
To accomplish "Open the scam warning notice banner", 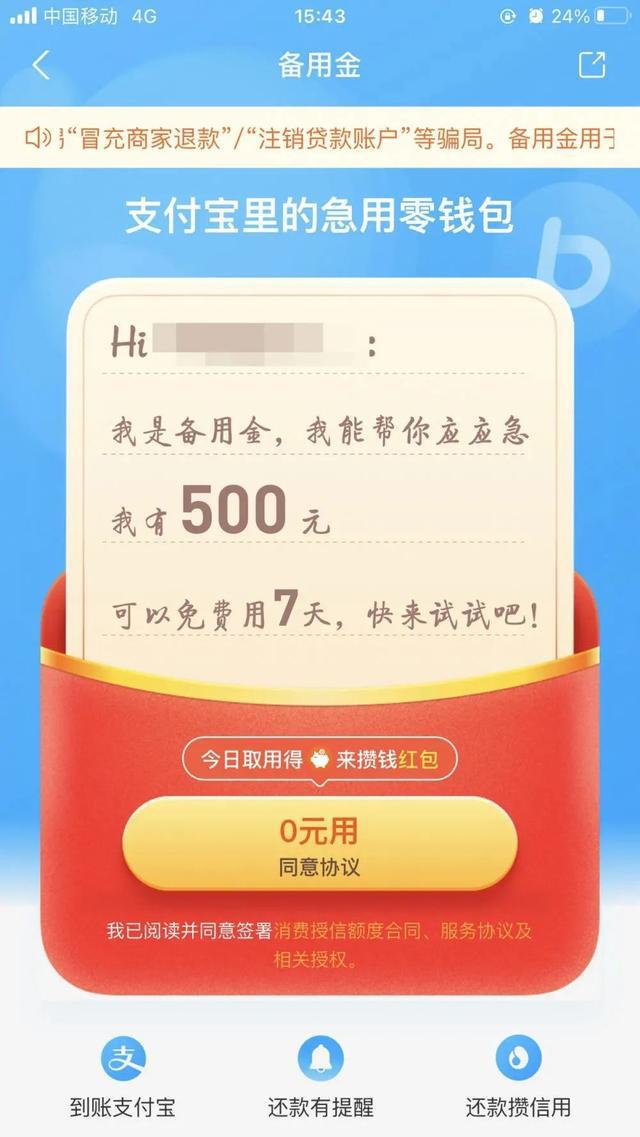I will coord(320,138).
